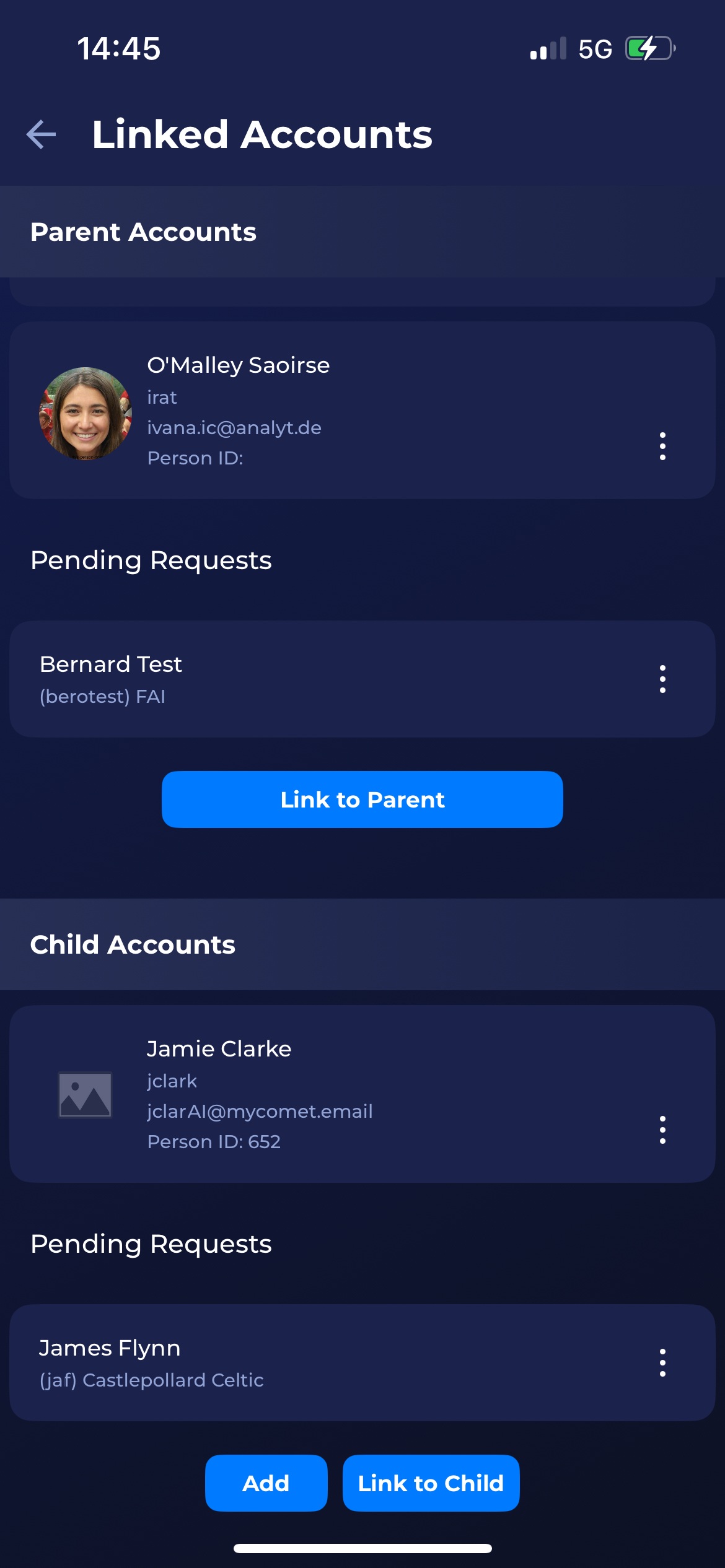
Task: Open options for James Flynn request
Action: [662, 1362]
